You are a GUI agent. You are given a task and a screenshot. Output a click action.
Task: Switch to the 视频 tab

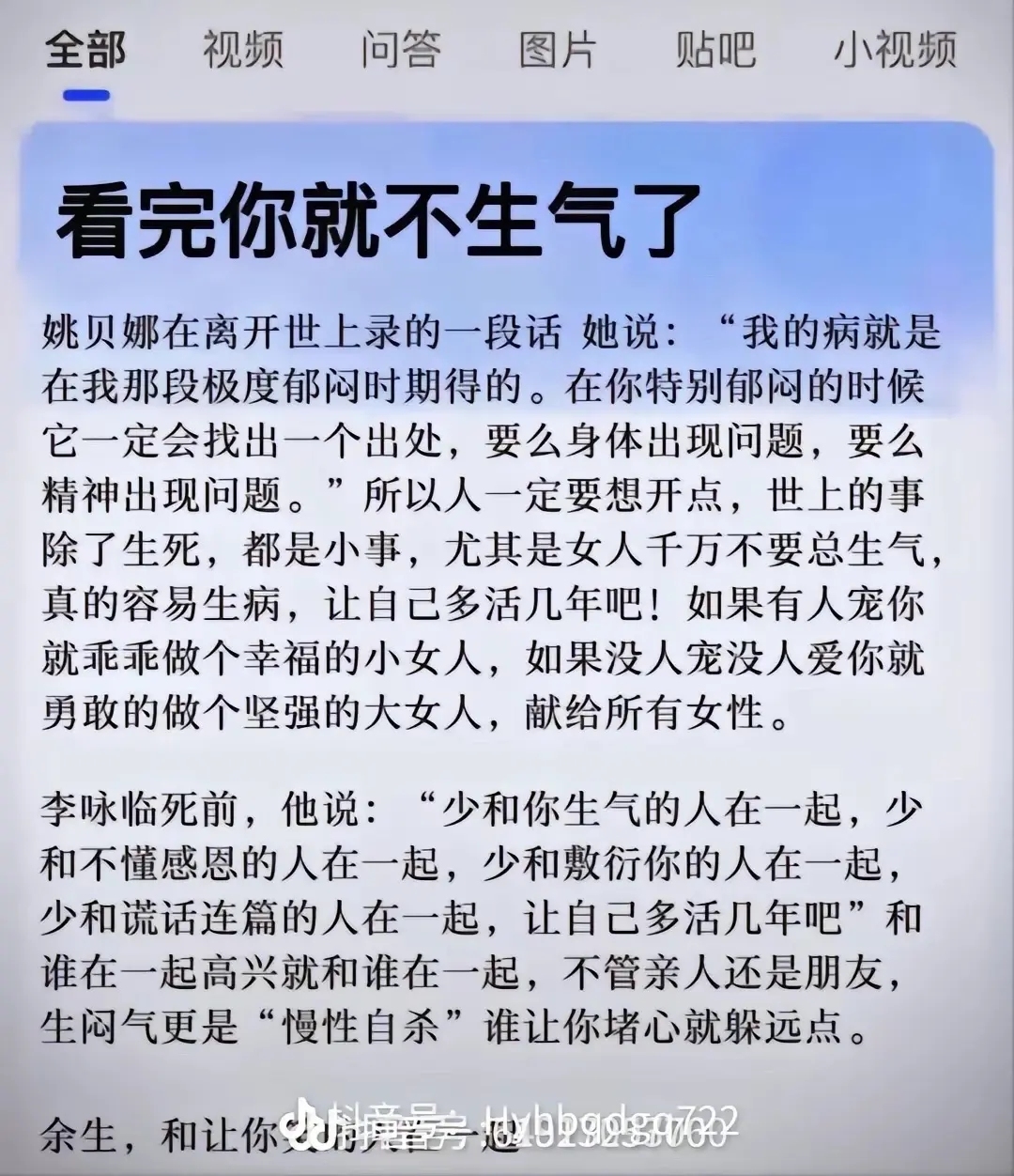tap(243, 49)
